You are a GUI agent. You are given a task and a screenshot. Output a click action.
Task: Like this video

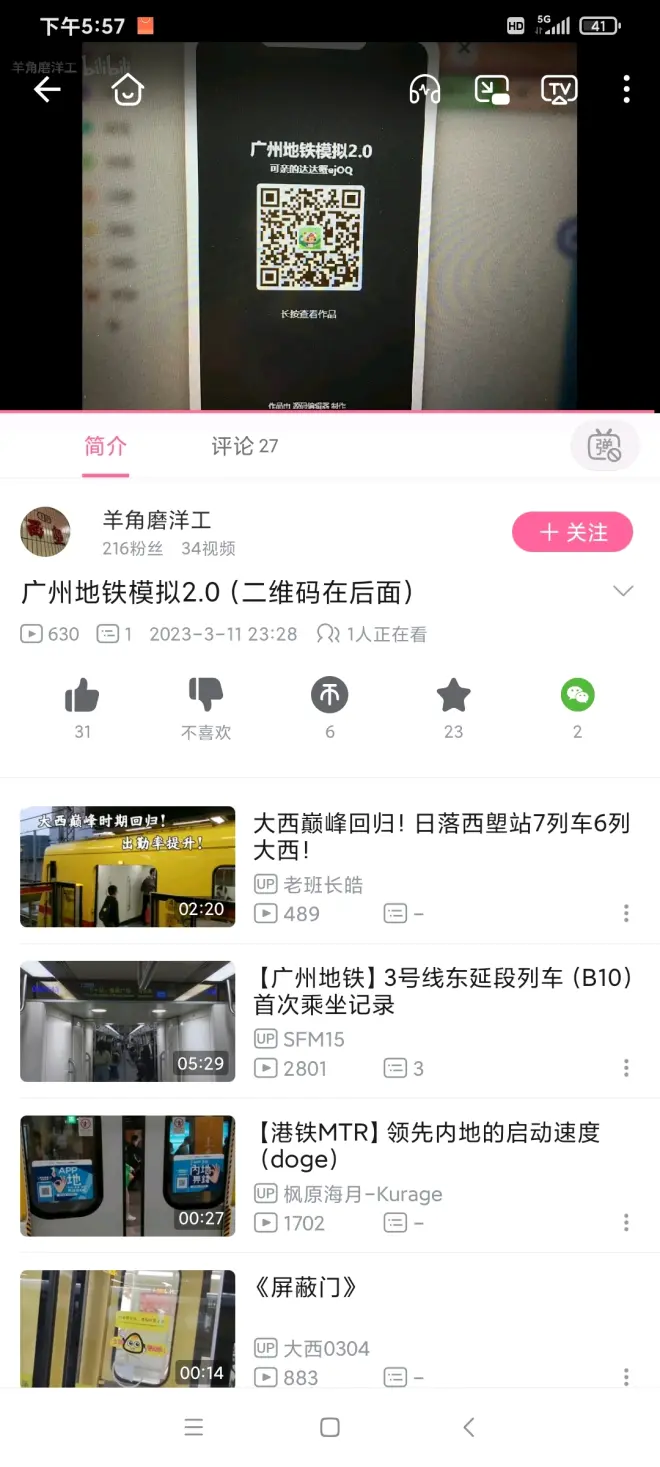pos(82,696)
